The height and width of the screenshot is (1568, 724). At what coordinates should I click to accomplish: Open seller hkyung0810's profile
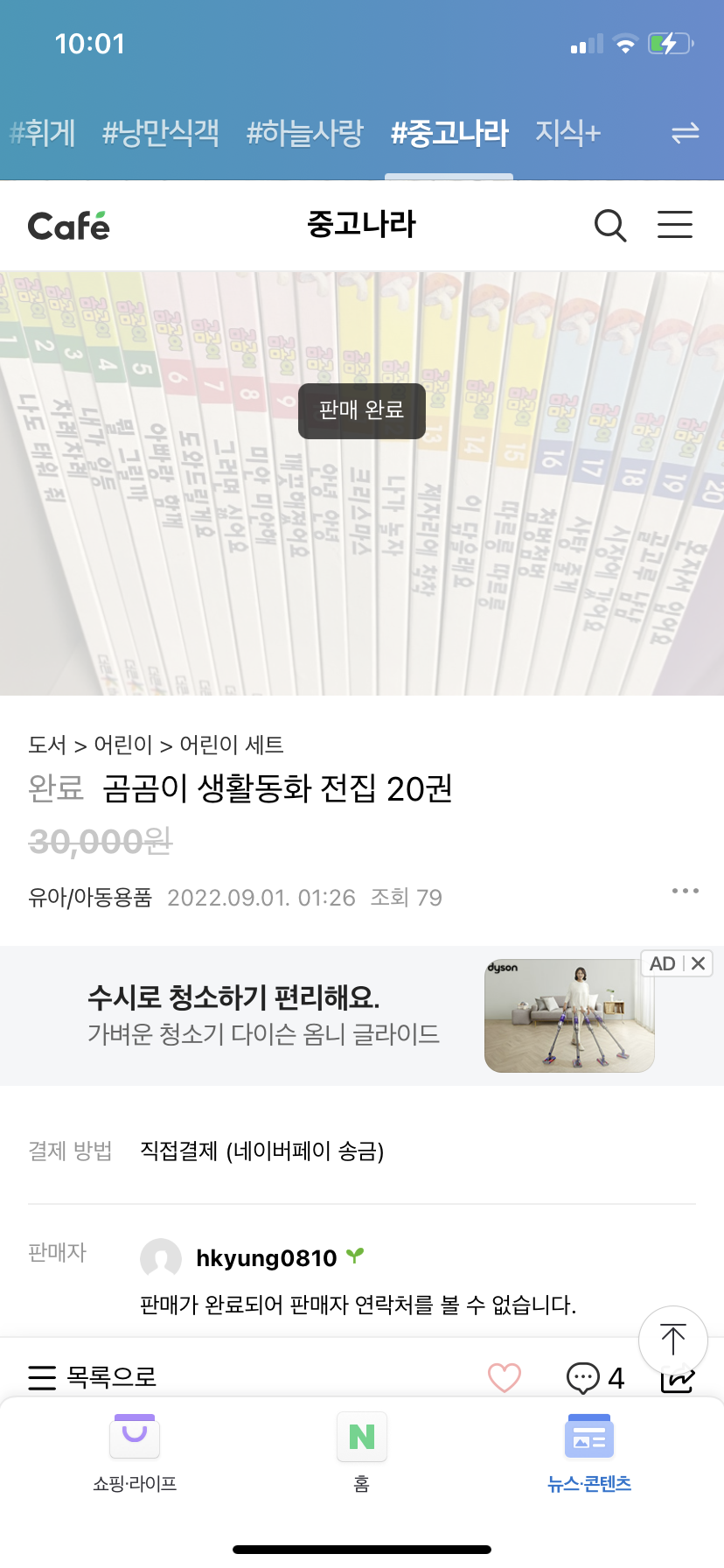tap(266, 1258)
